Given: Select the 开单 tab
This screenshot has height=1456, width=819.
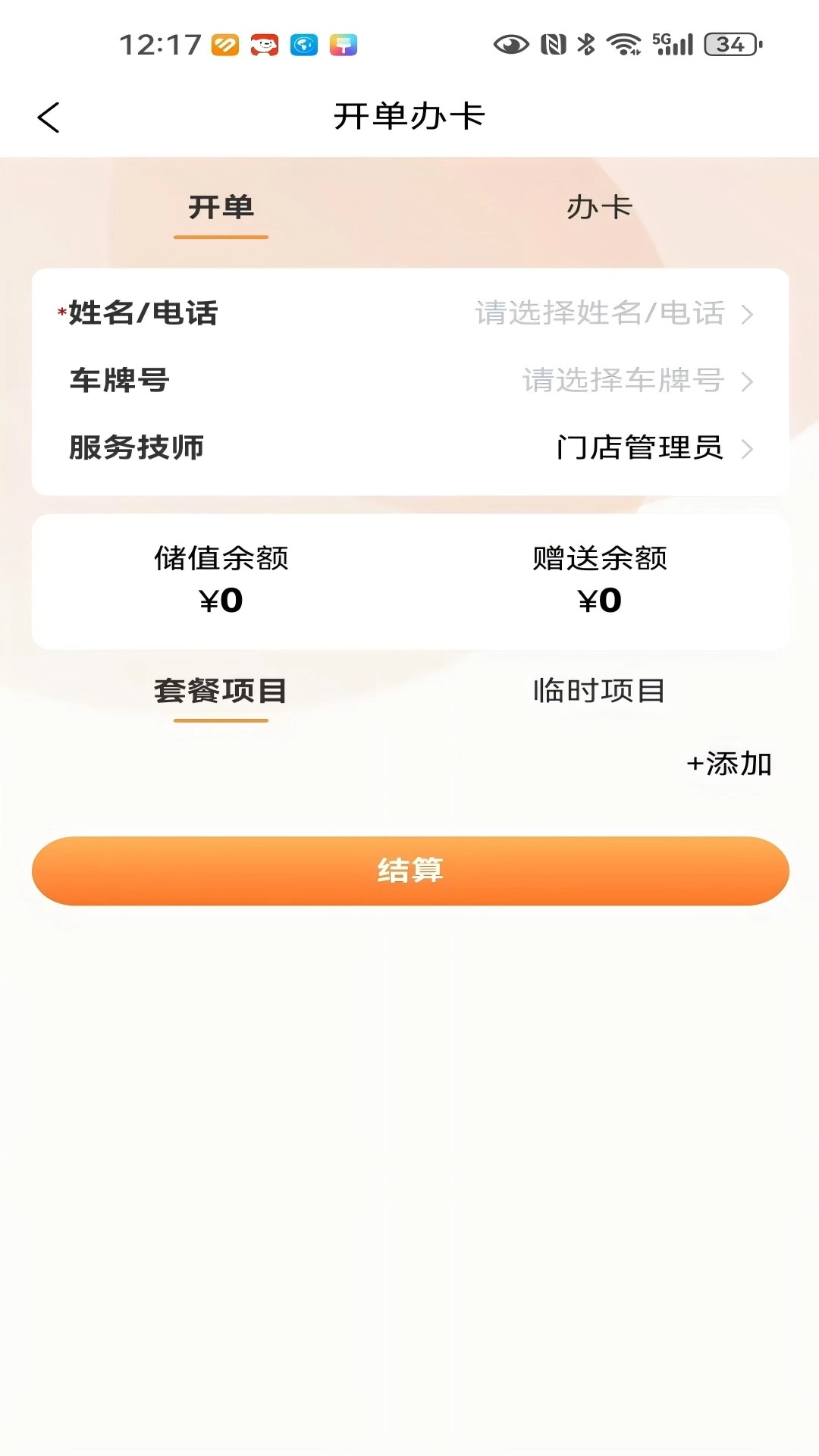Looking at the screenshot, I should [221, 206].
